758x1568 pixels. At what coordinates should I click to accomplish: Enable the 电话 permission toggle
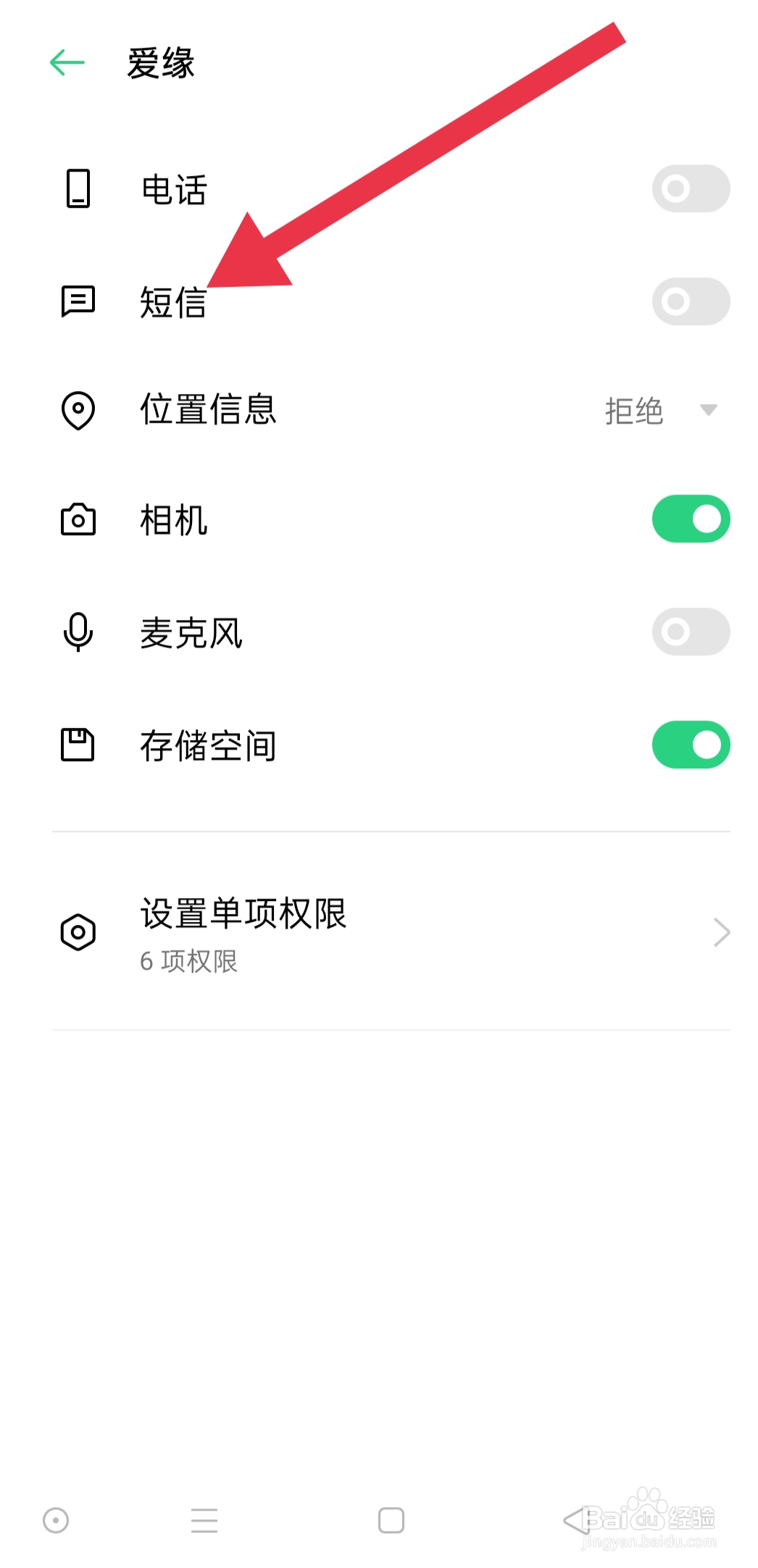tap(690, 189)
